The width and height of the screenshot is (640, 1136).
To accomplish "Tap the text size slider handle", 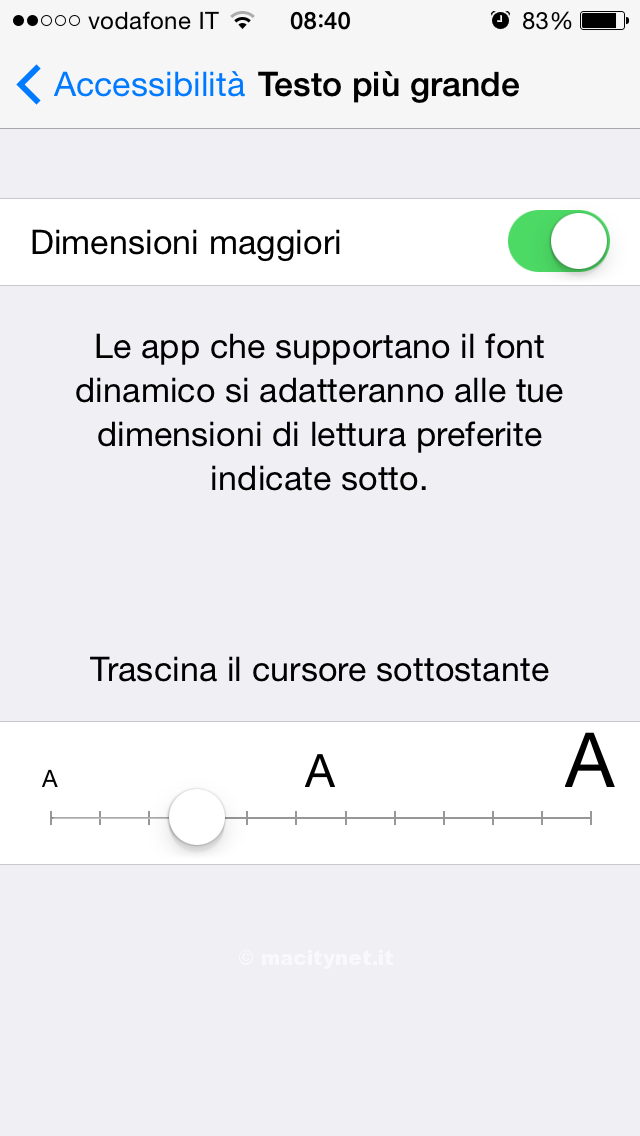I will point(197,817).
